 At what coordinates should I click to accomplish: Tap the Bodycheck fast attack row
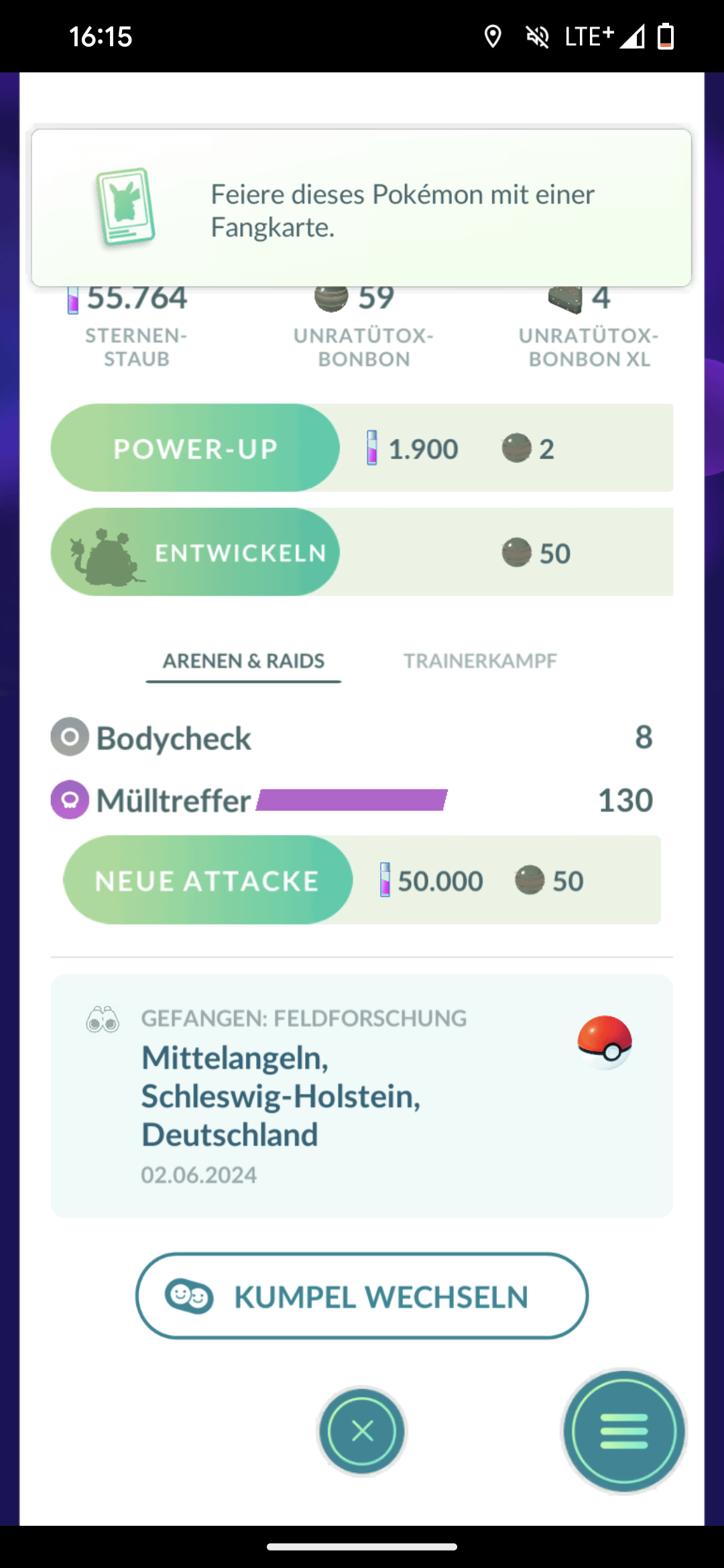[x=352, y=738]
